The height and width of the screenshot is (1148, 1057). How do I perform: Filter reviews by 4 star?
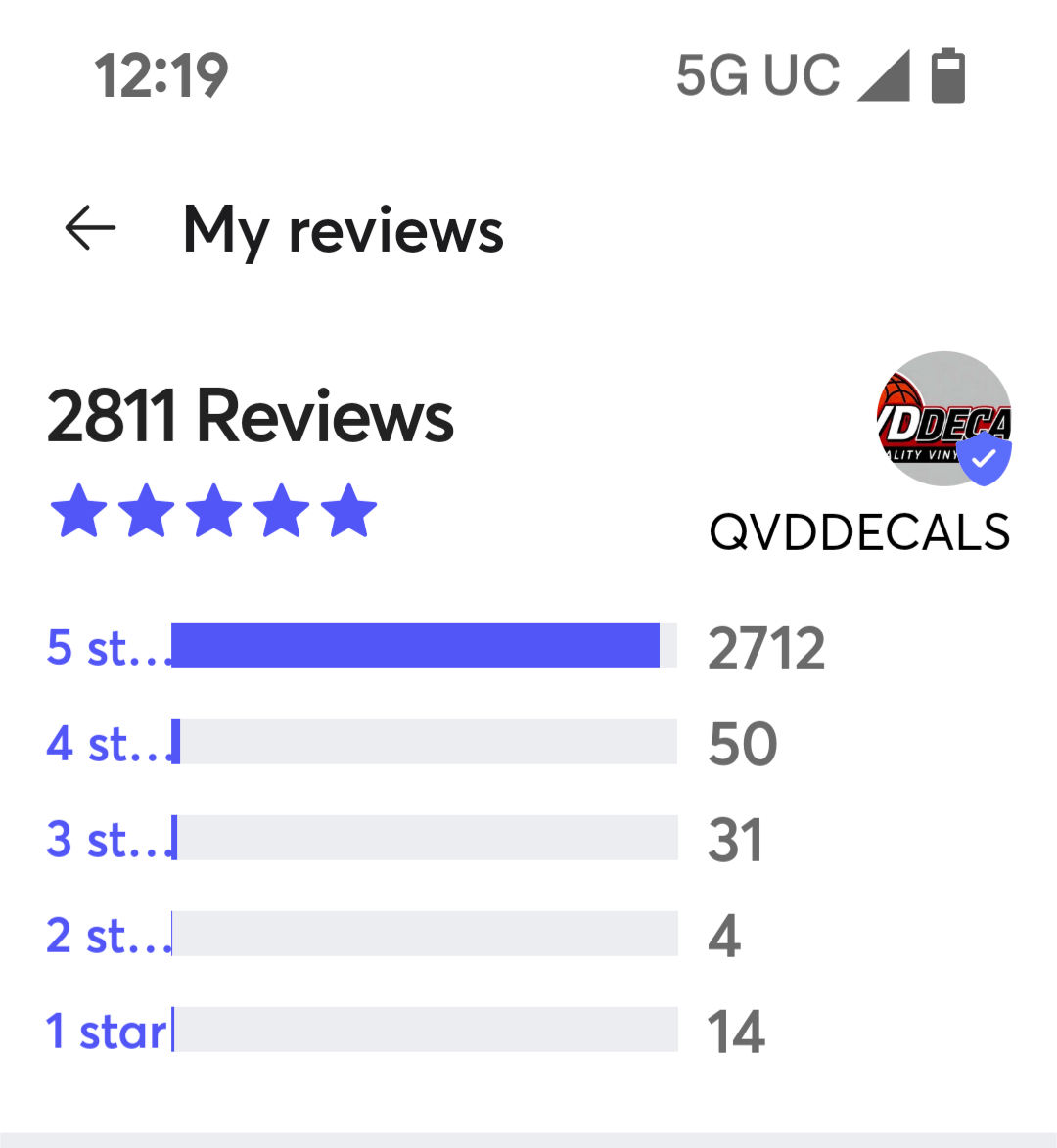click(104, 743)
